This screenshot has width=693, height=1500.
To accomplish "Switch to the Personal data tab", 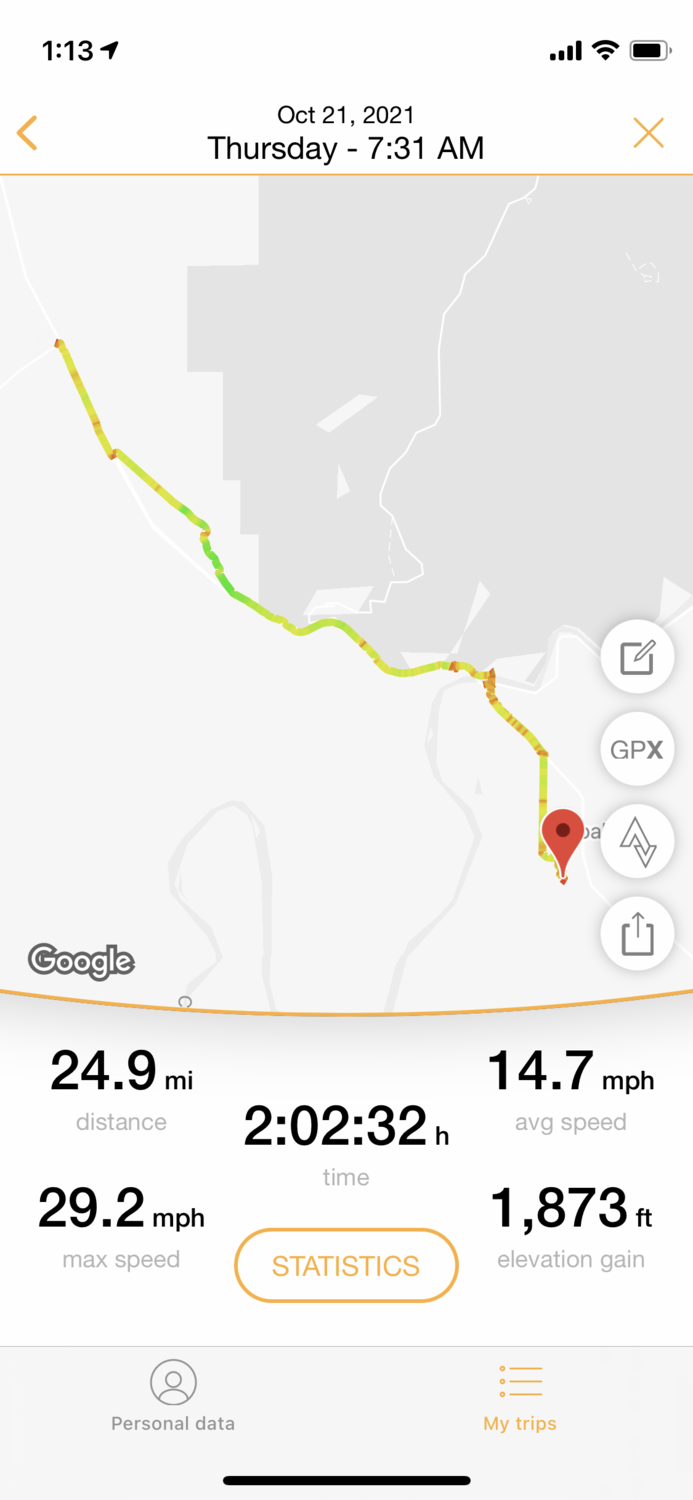I will (x=173, y=1396).
